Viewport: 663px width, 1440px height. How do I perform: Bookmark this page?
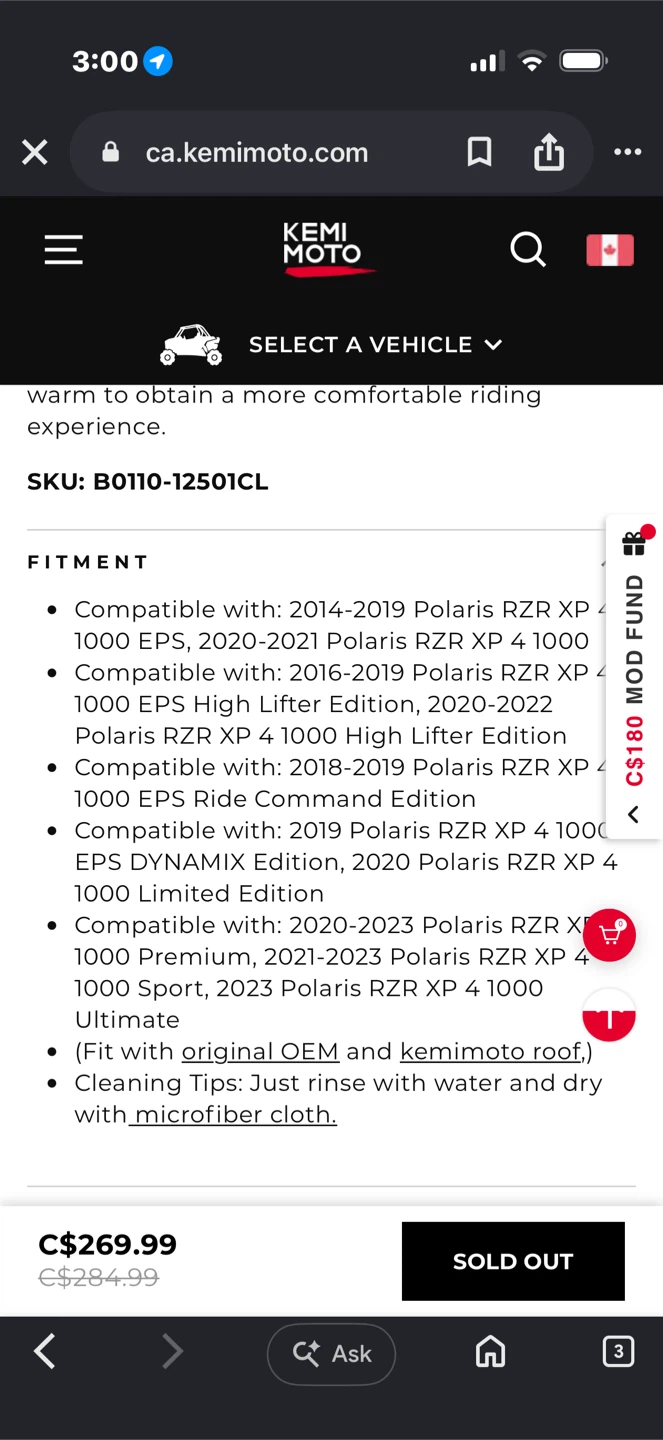480,152
